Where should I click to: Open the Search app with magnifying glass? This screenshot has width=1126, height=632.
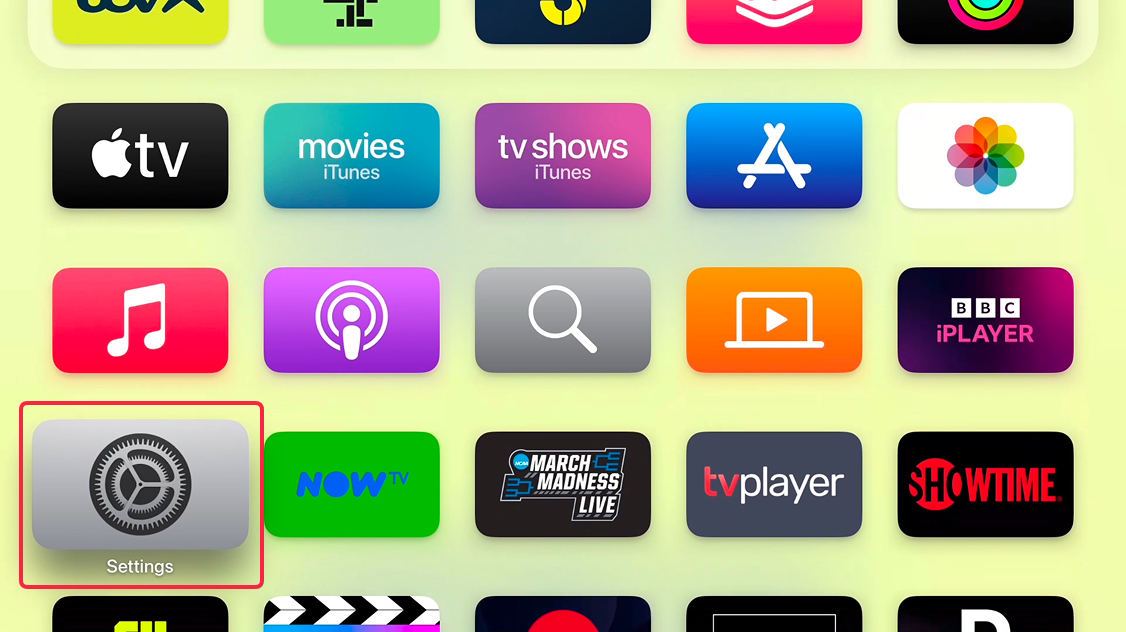(563, 320)
